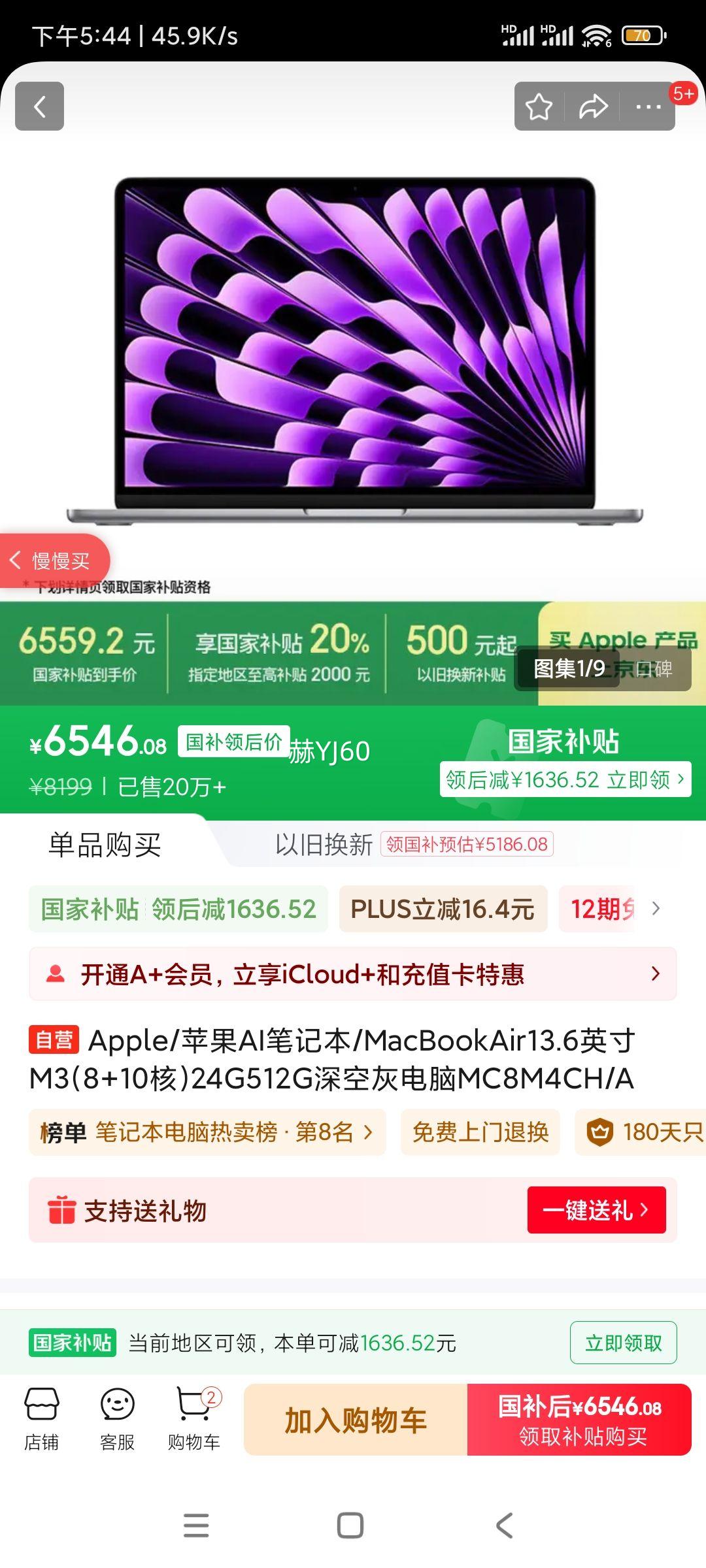Image resolution: width=706 pixels, height=1568 pixels.
Task: Open the 开通A+会员 promotion row
Action: (x=352, y=974)
